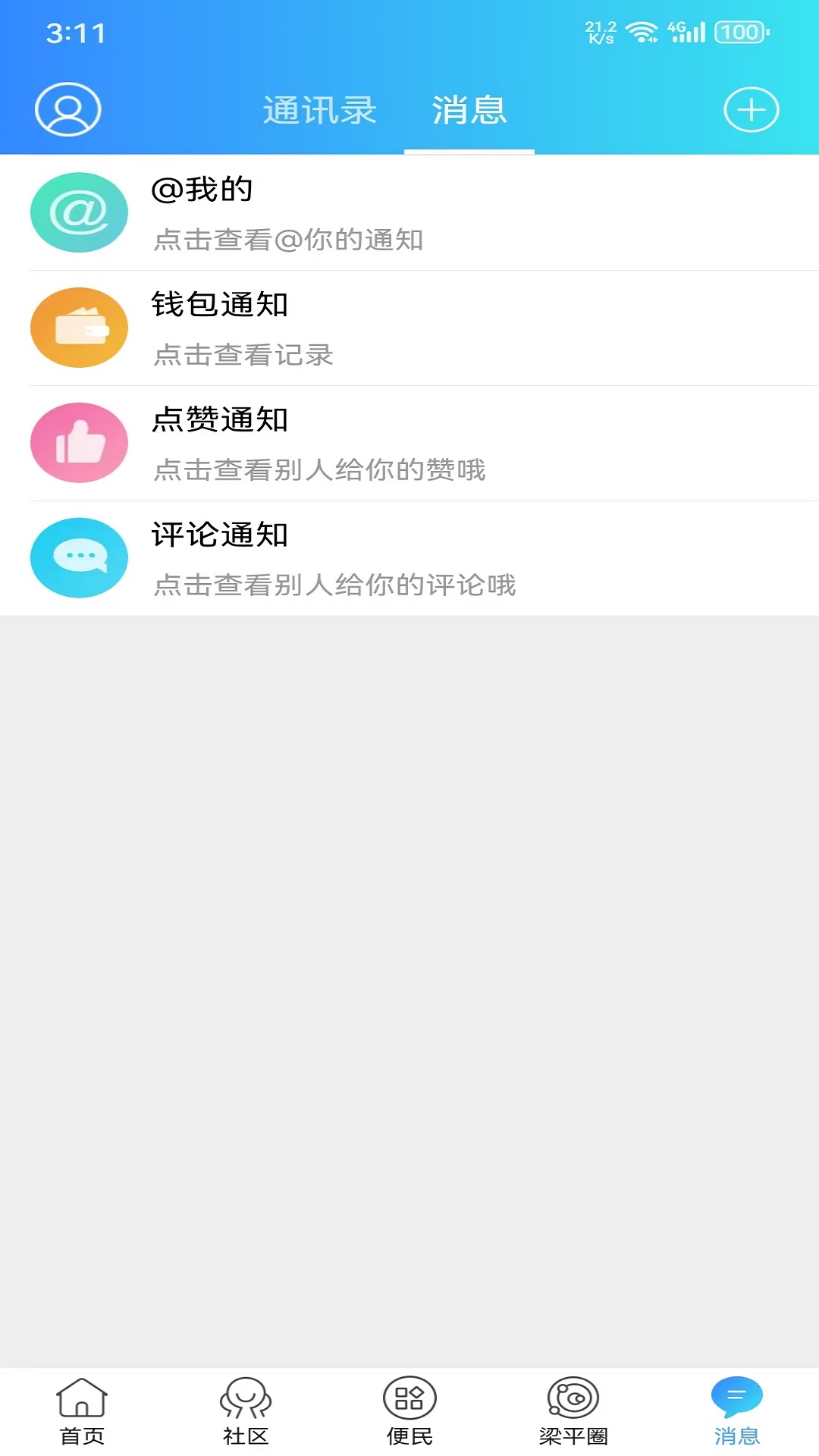View comments via 点击查看别人给你的评论哦
819x1456 pixels.
click(x=334, y=585)
